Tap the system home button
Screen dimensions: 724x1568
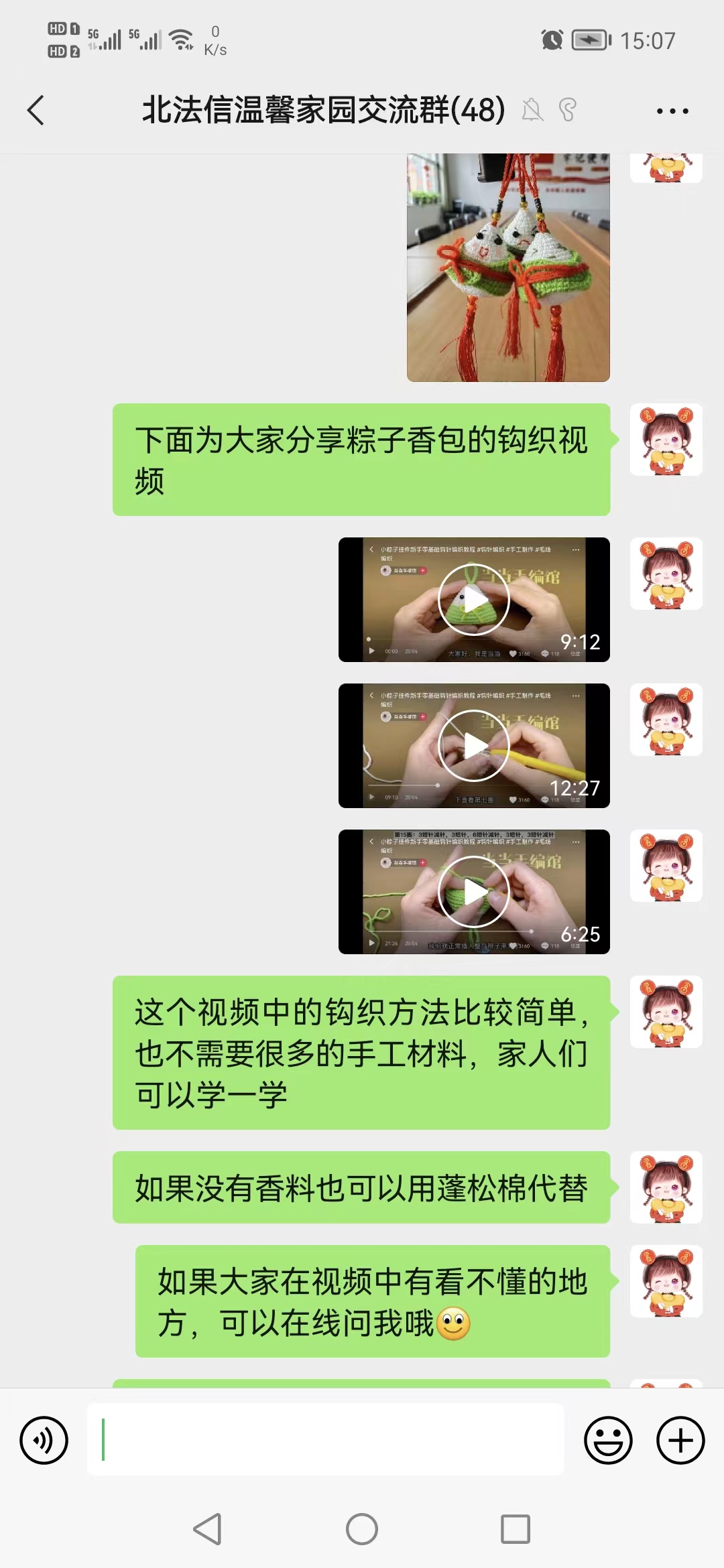tap(362, 1529)
